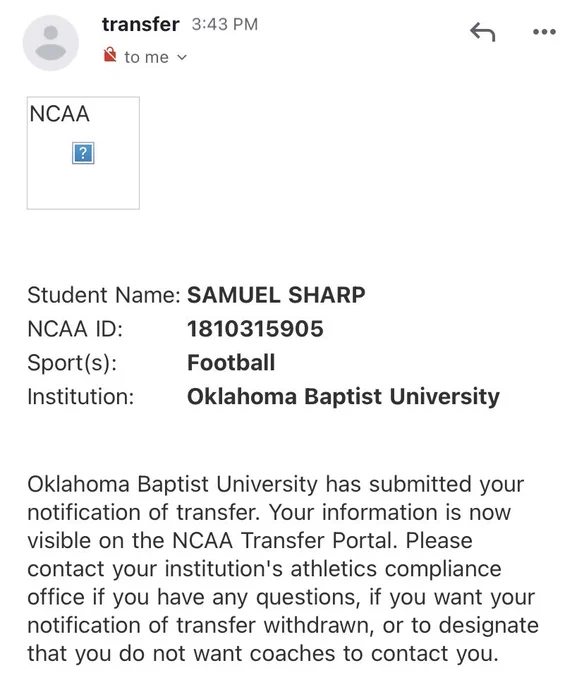Open the sender's profile avatar

(x=51, y=43)
